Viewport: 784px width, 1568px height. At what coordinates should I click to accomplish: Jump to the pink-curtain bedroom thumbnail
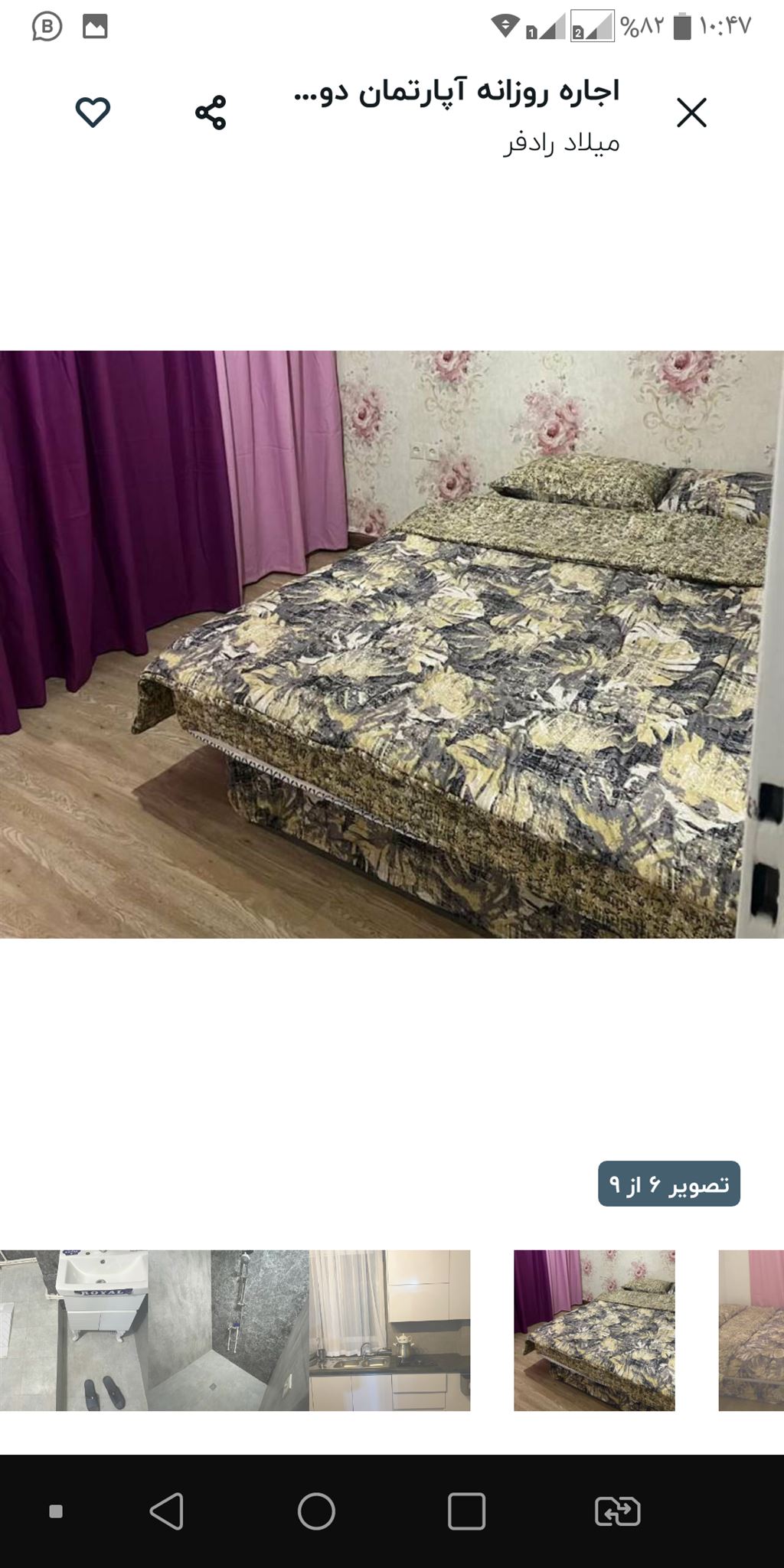751,1331
